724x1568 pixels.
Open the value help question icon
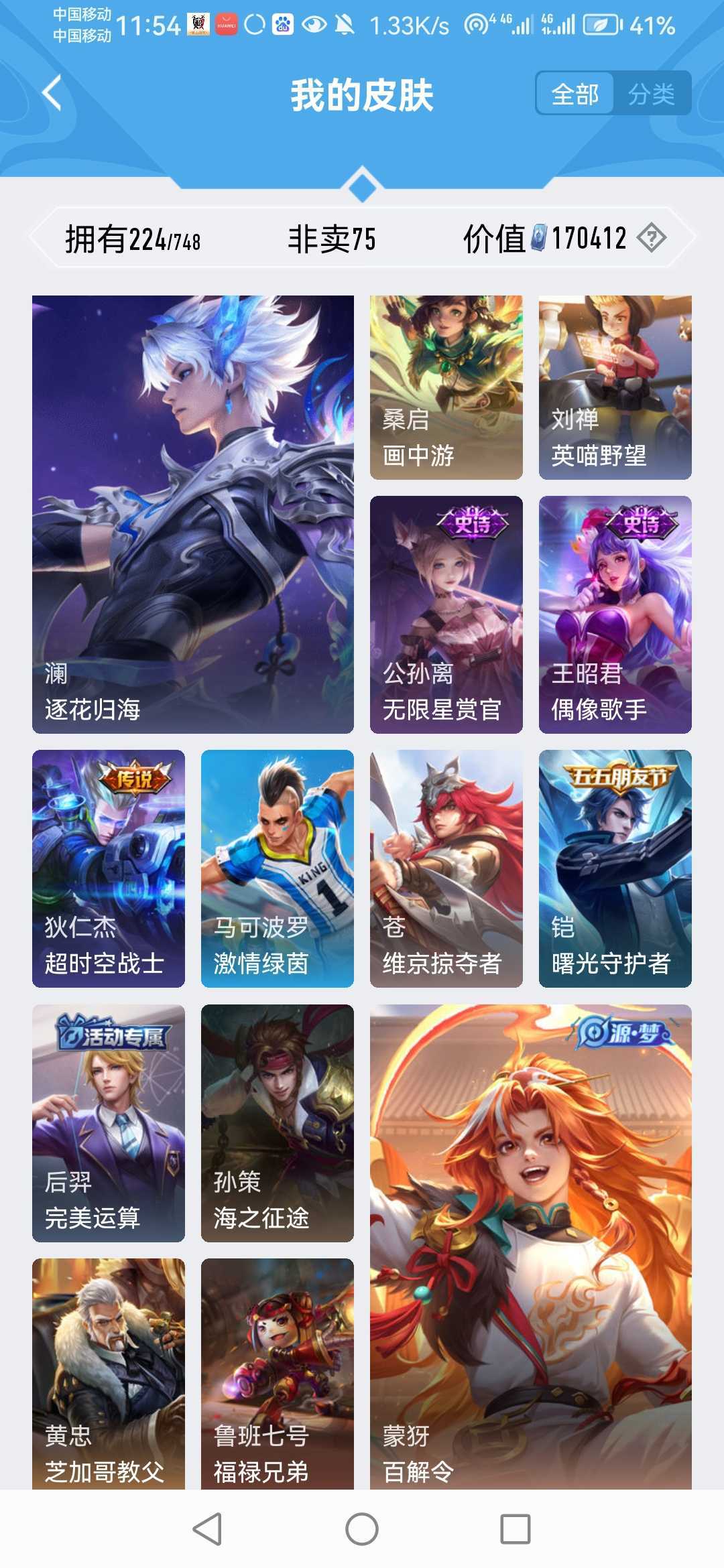coord(651,238)
